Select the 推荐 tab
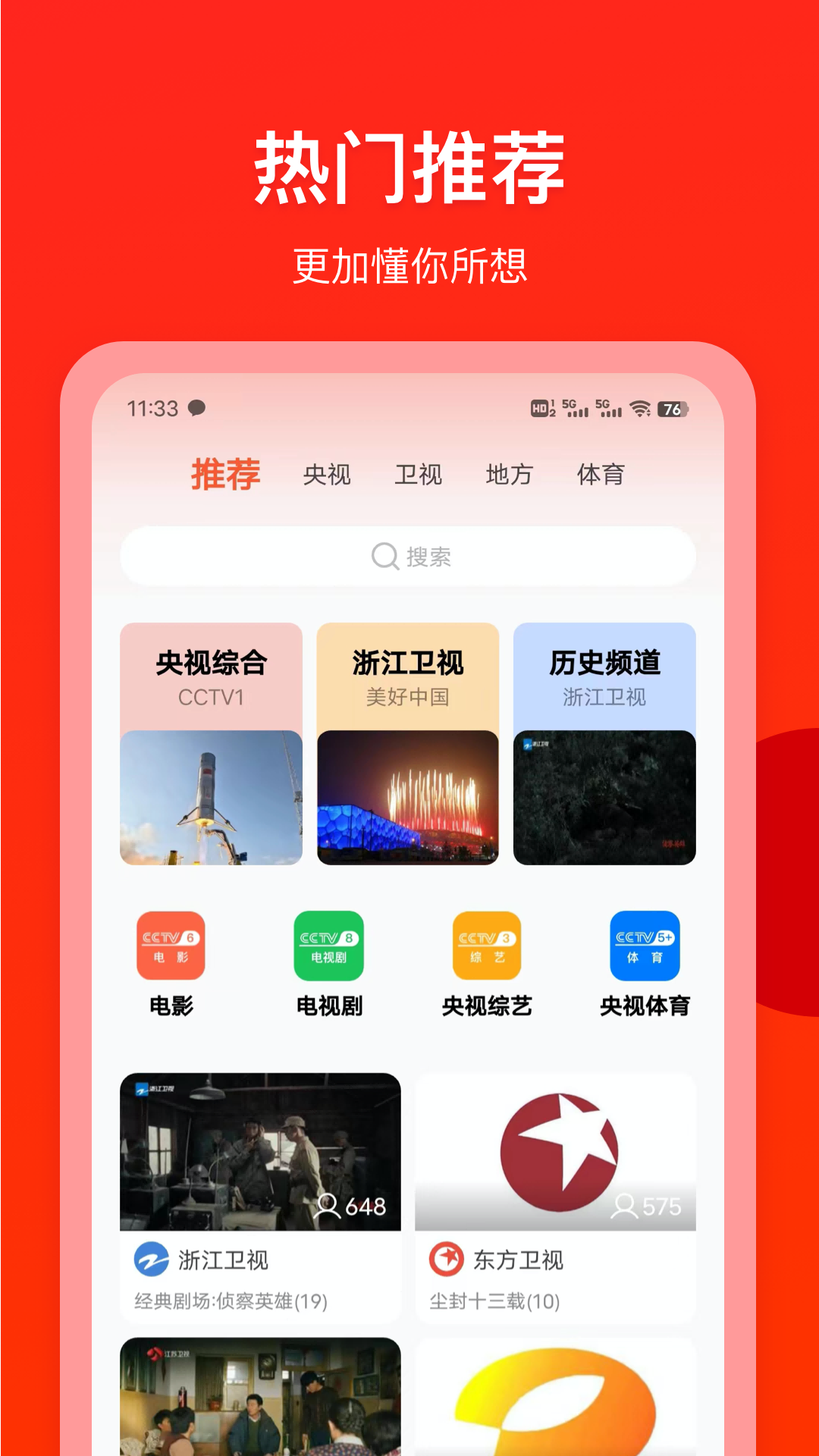The image size is (819, 1456). click(x=227, y=475)
